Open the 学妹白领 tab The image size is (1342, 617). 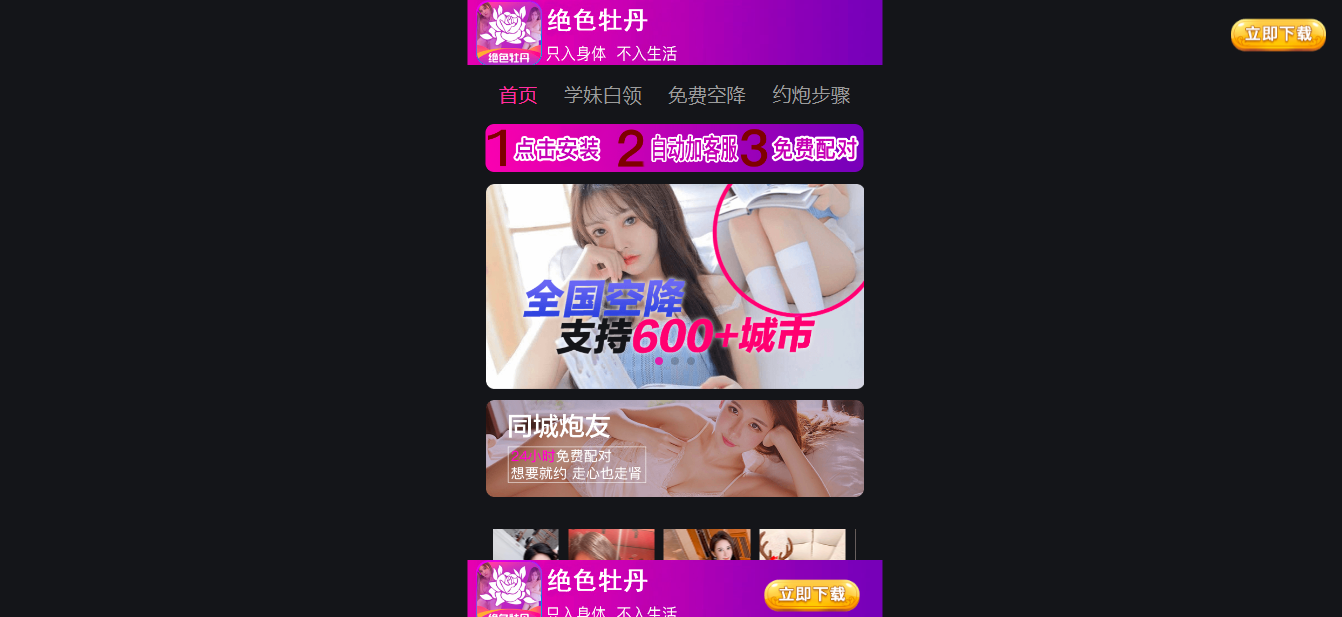[x=602, y=96]
